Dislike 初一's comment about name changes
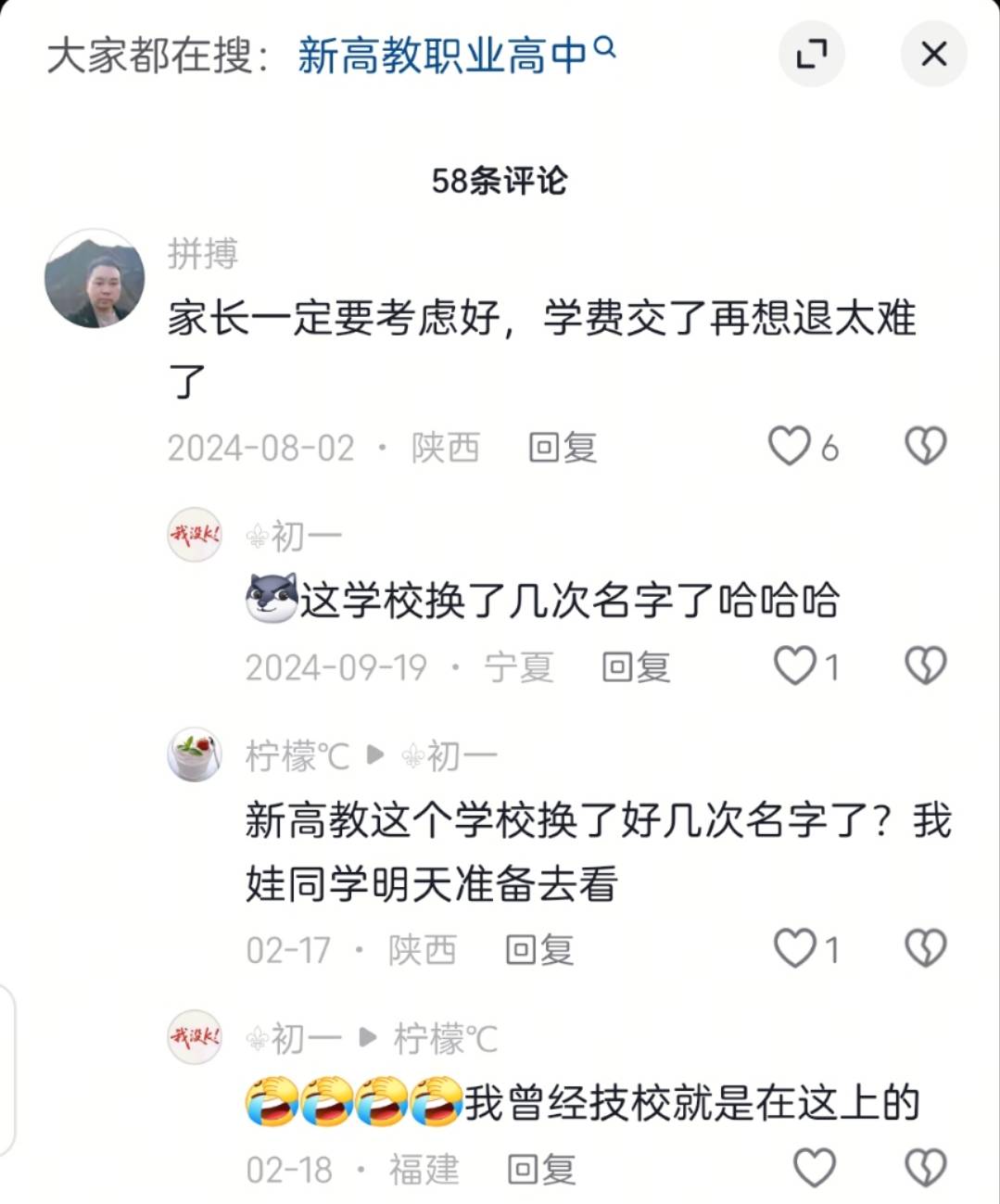This screenshot has height=1204, width=1000. [925, 666]
